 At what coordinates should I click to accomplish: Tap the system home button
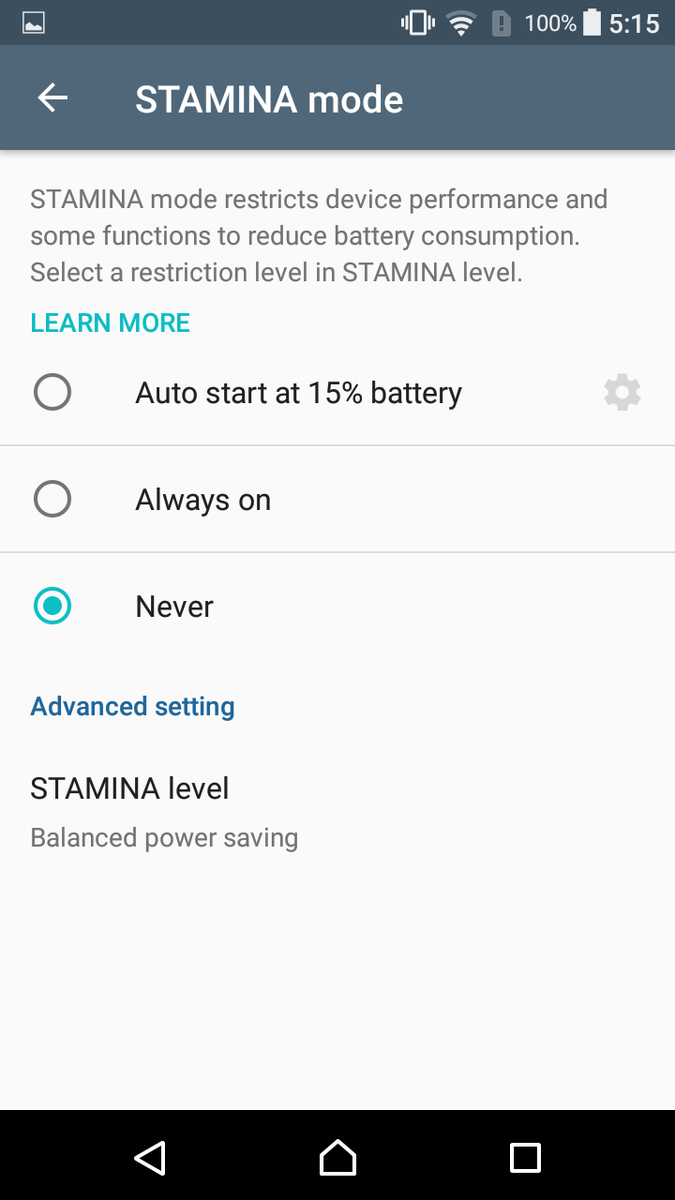tap(337, 1158)
